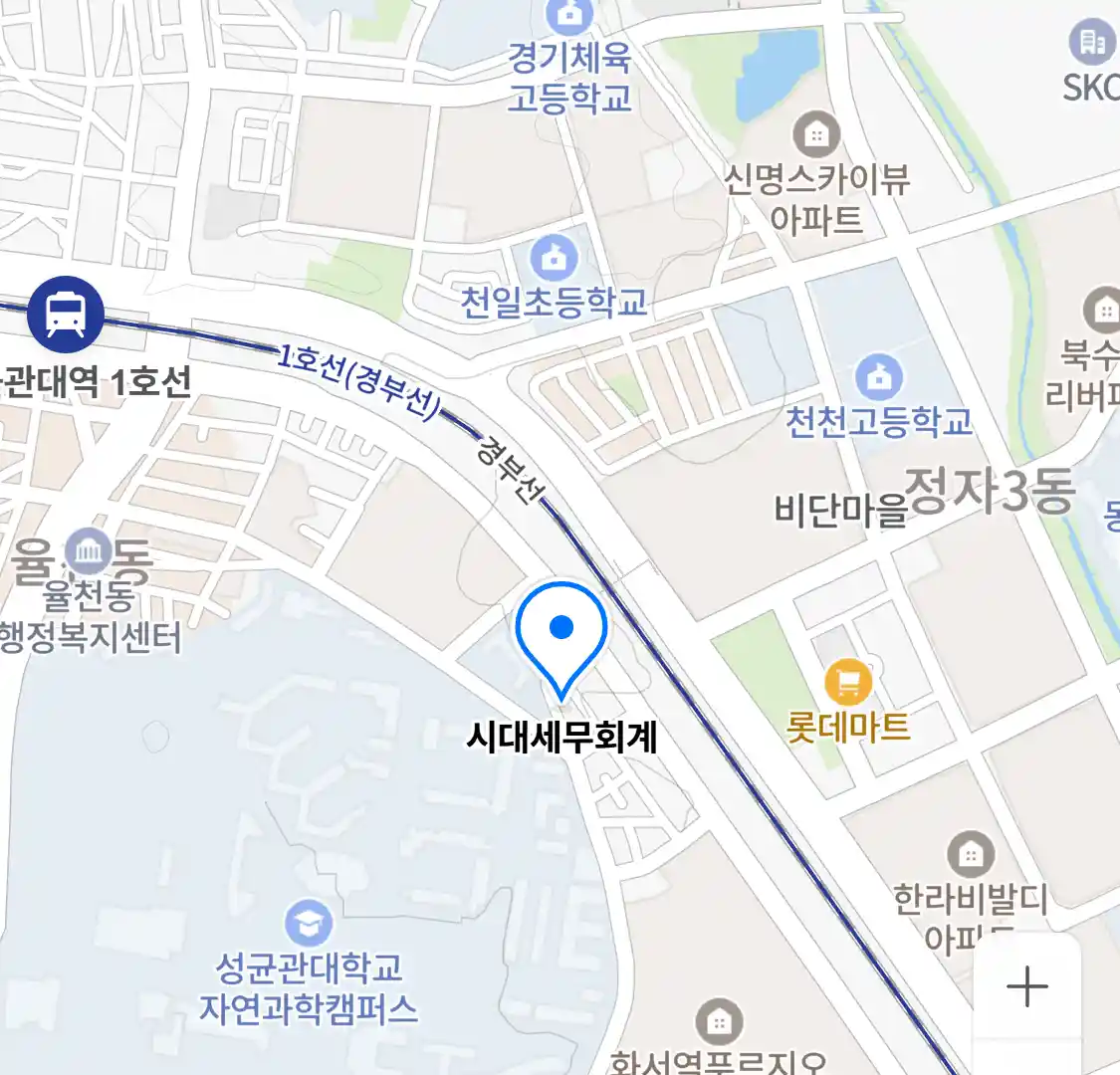Open the 성균관대학교 자연과학캠퍼스 marker
Viewport: 1120px width, 1075px height.
click(x=309, y=924)
